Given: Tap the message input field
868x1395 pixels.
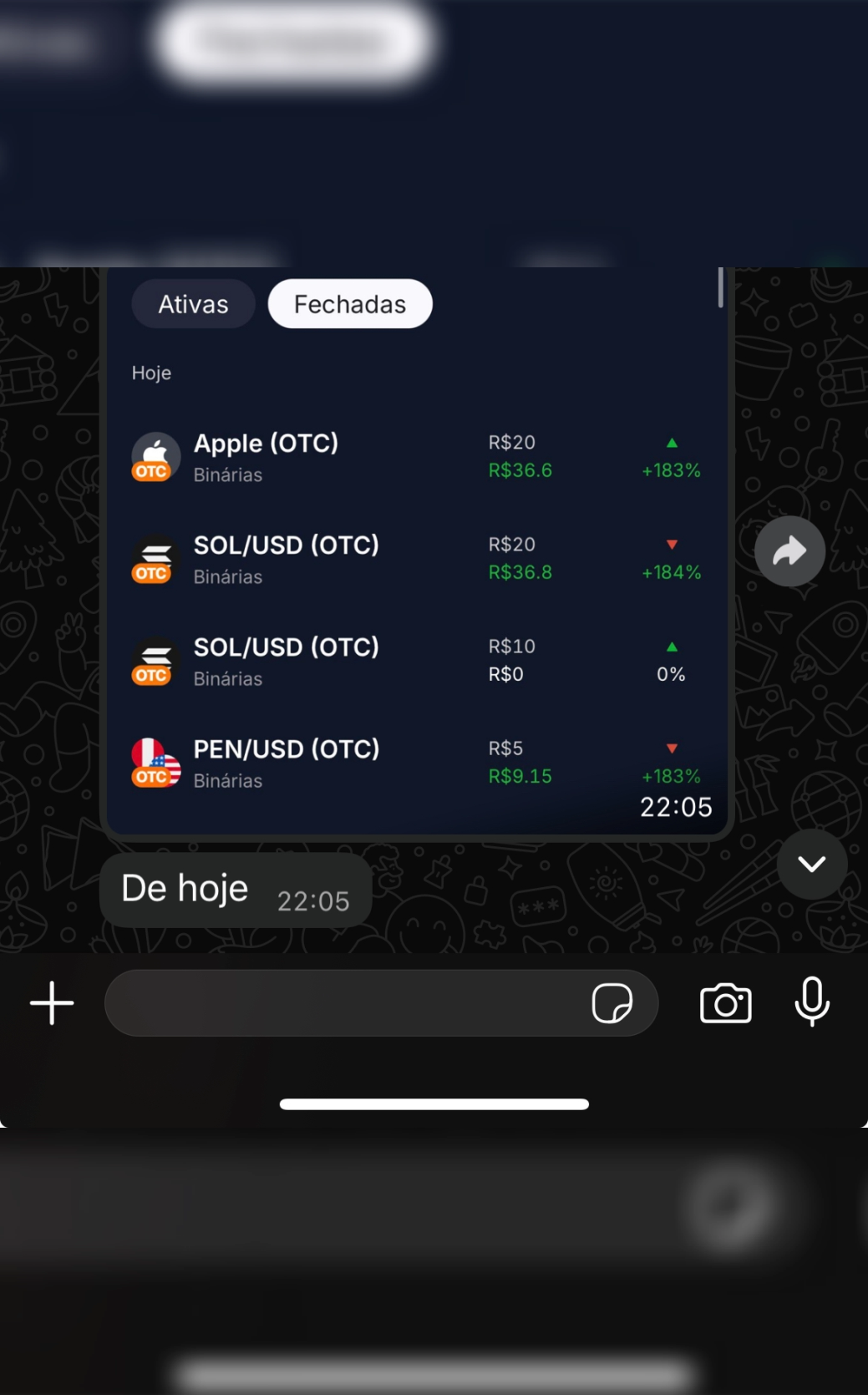Looking at the screenshot, I should click(343, 1002).
